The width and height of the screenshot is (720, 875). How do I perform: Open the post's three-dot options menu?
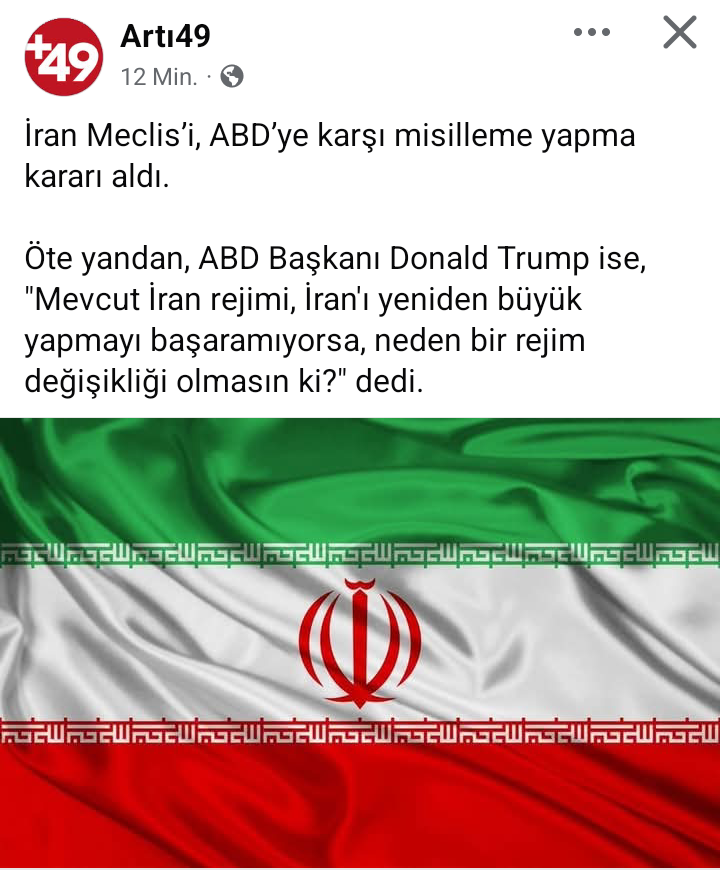(x=591, y=33)
